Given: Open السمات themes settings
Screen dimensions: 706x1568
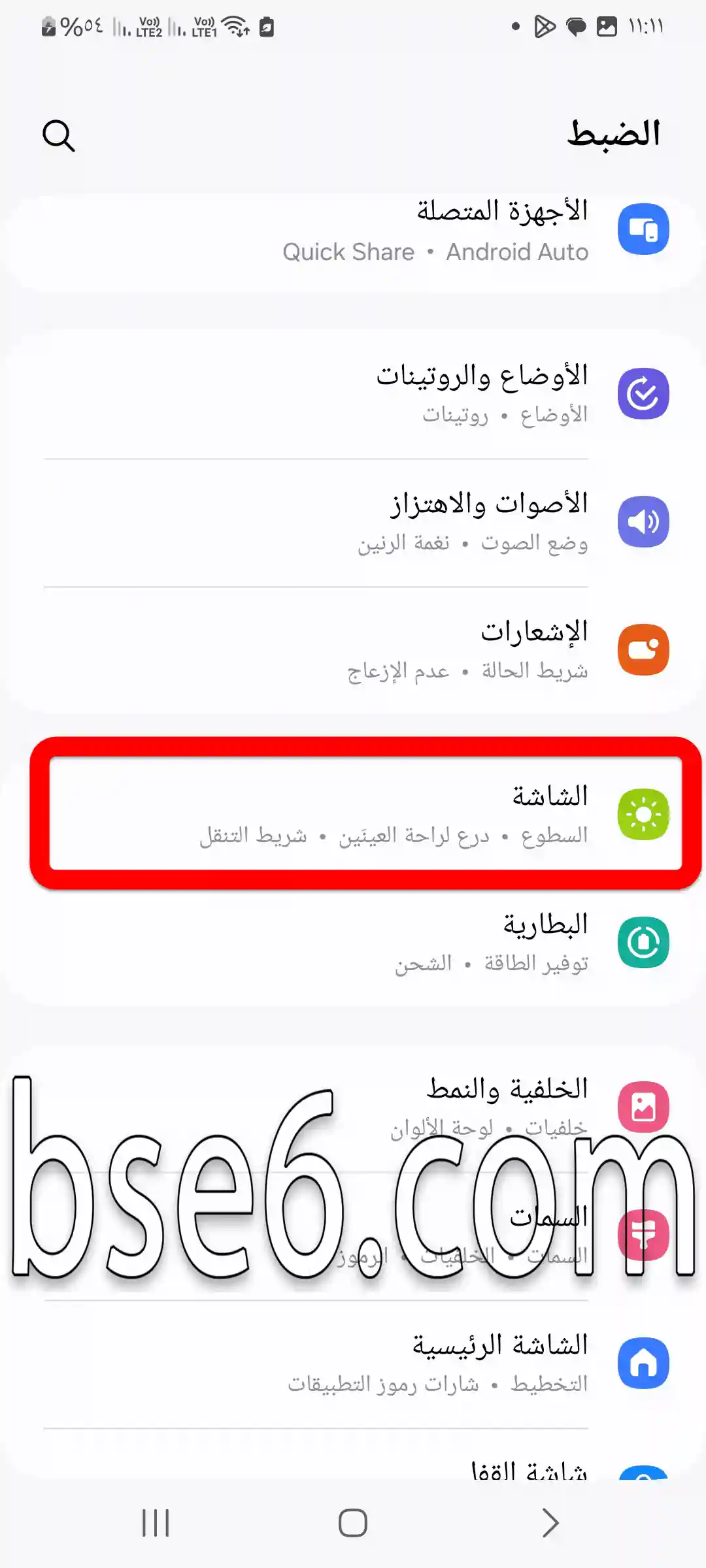Looking at the screenshot, I should 353,1235.
